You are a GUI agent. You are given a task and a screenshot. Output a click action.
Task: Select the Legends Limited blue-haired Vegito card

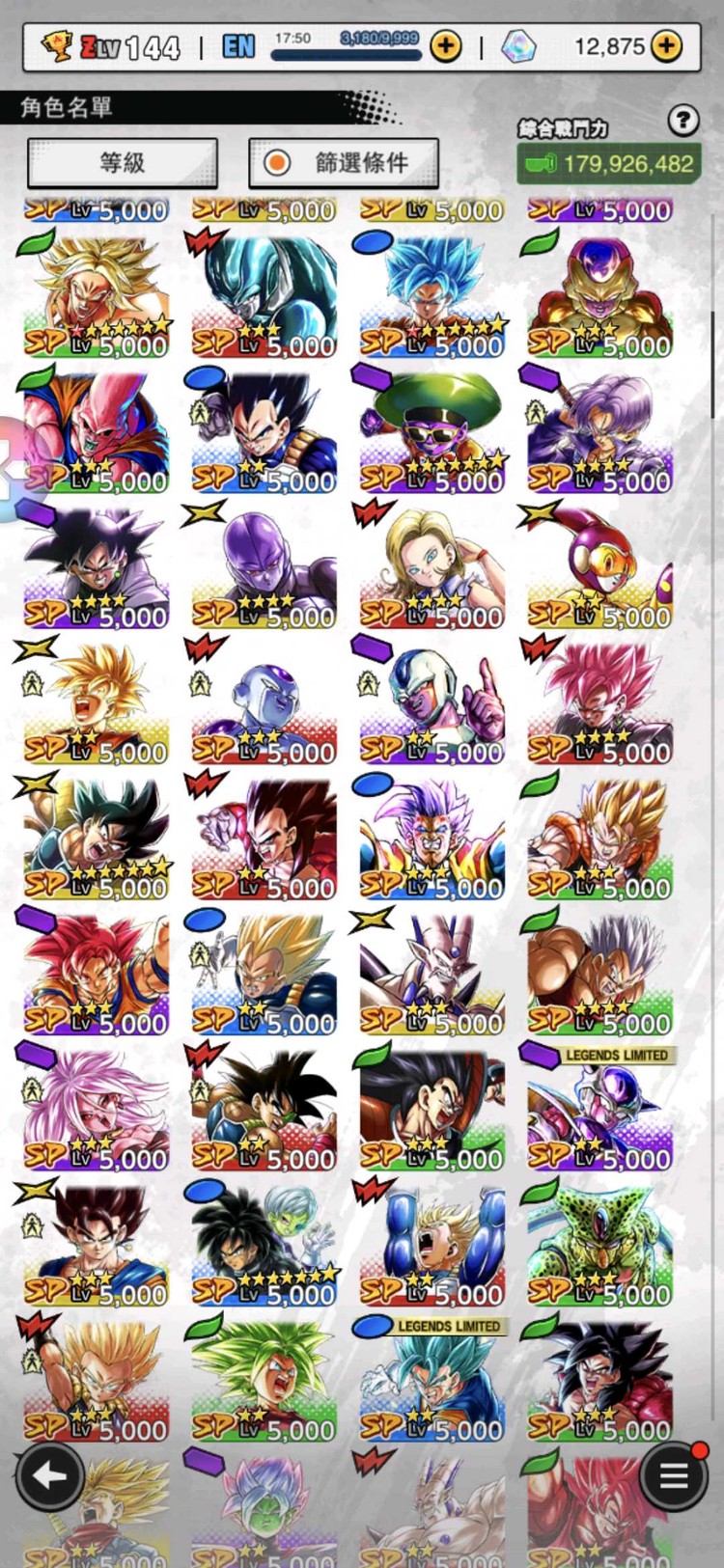click(x=432, y=1380)
